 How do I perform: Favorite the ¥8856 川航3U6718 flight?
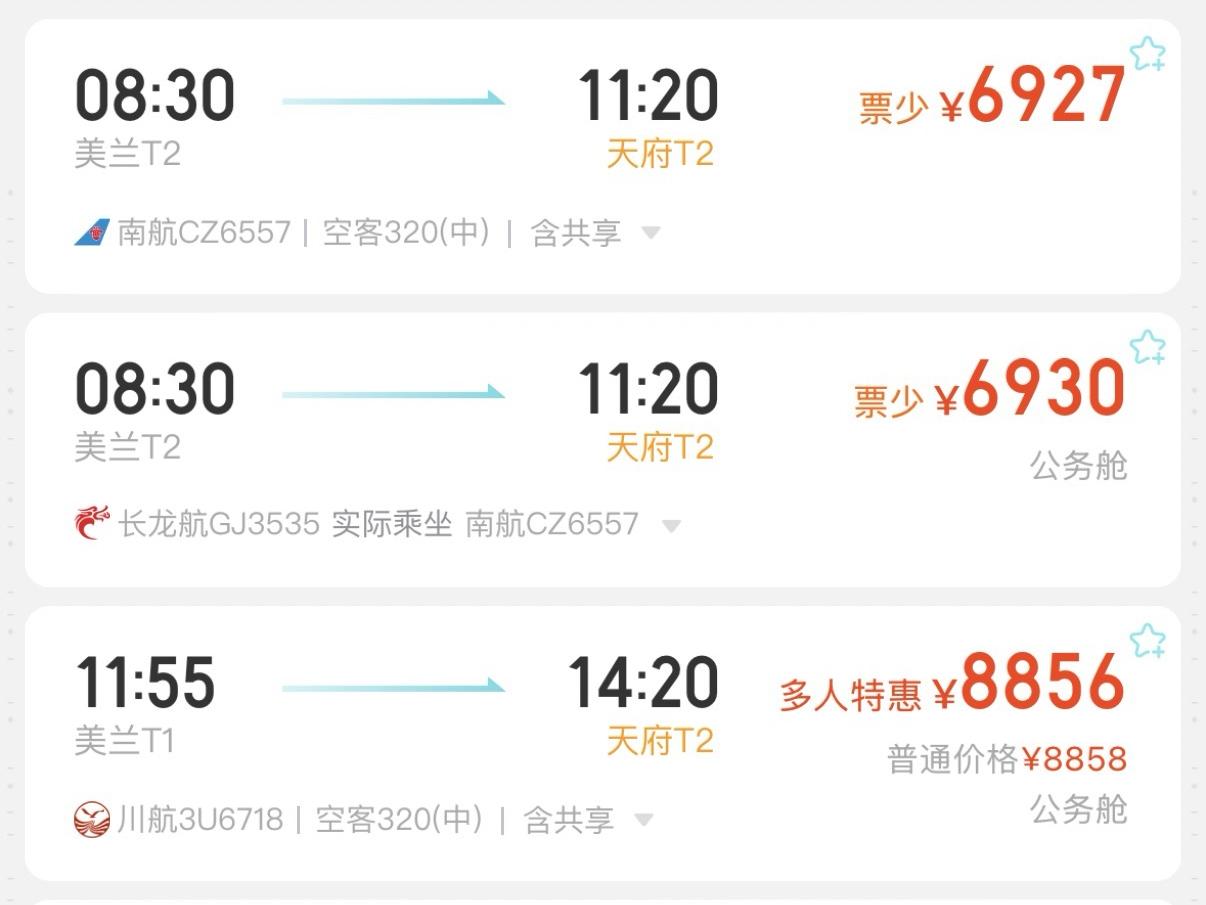1148,641
